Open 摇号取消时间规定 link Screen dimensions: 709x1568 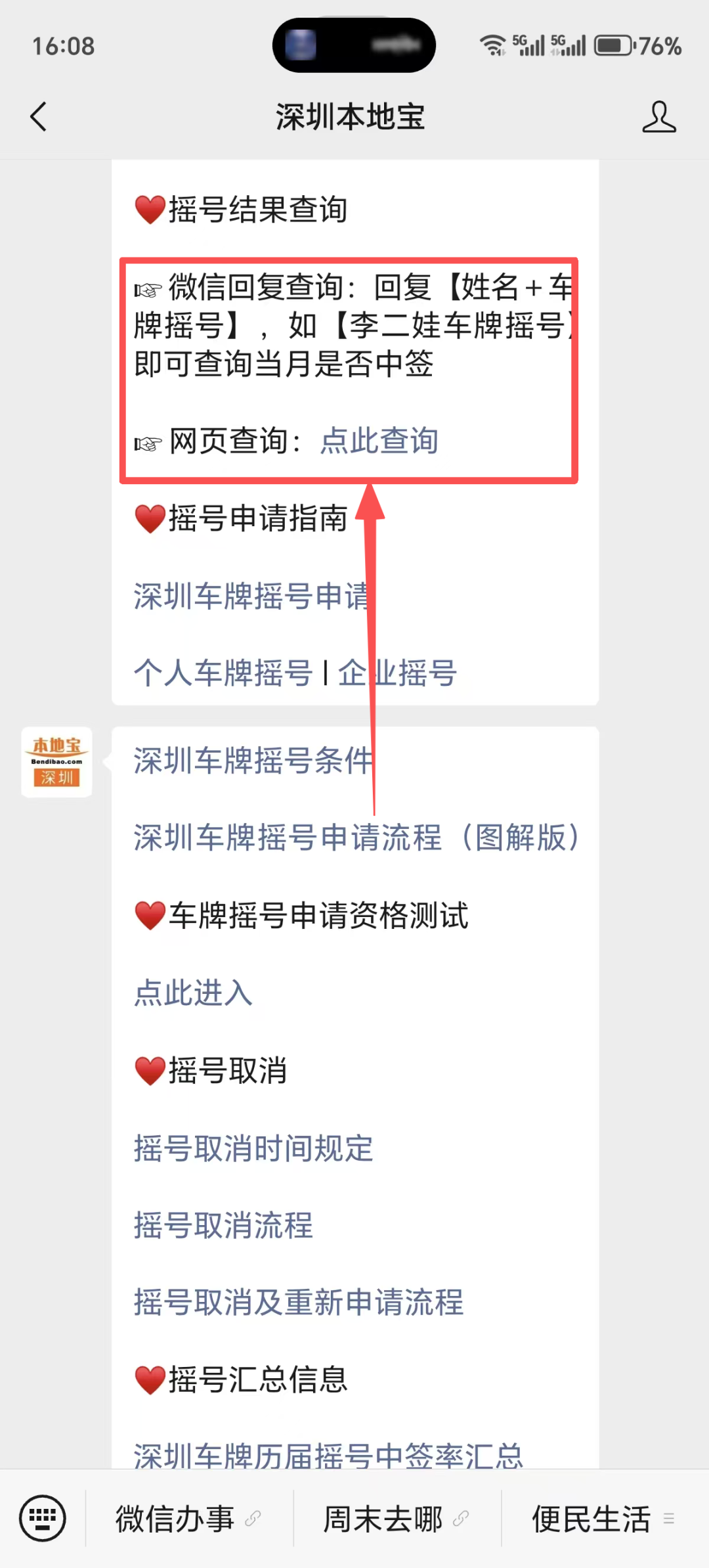tap(253, 1148)
